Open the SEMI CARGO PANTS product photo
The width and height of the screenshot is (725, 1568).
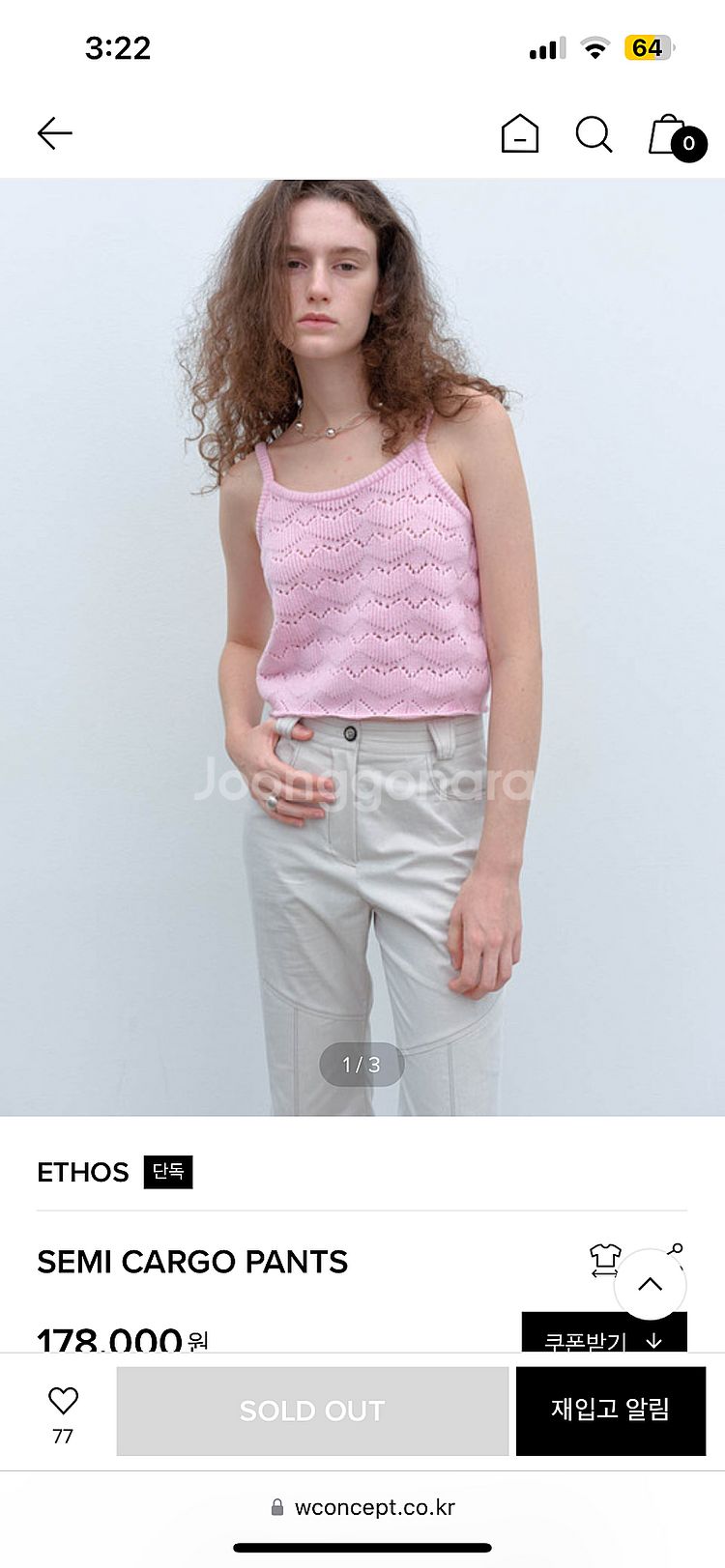(x=362, y=647)
